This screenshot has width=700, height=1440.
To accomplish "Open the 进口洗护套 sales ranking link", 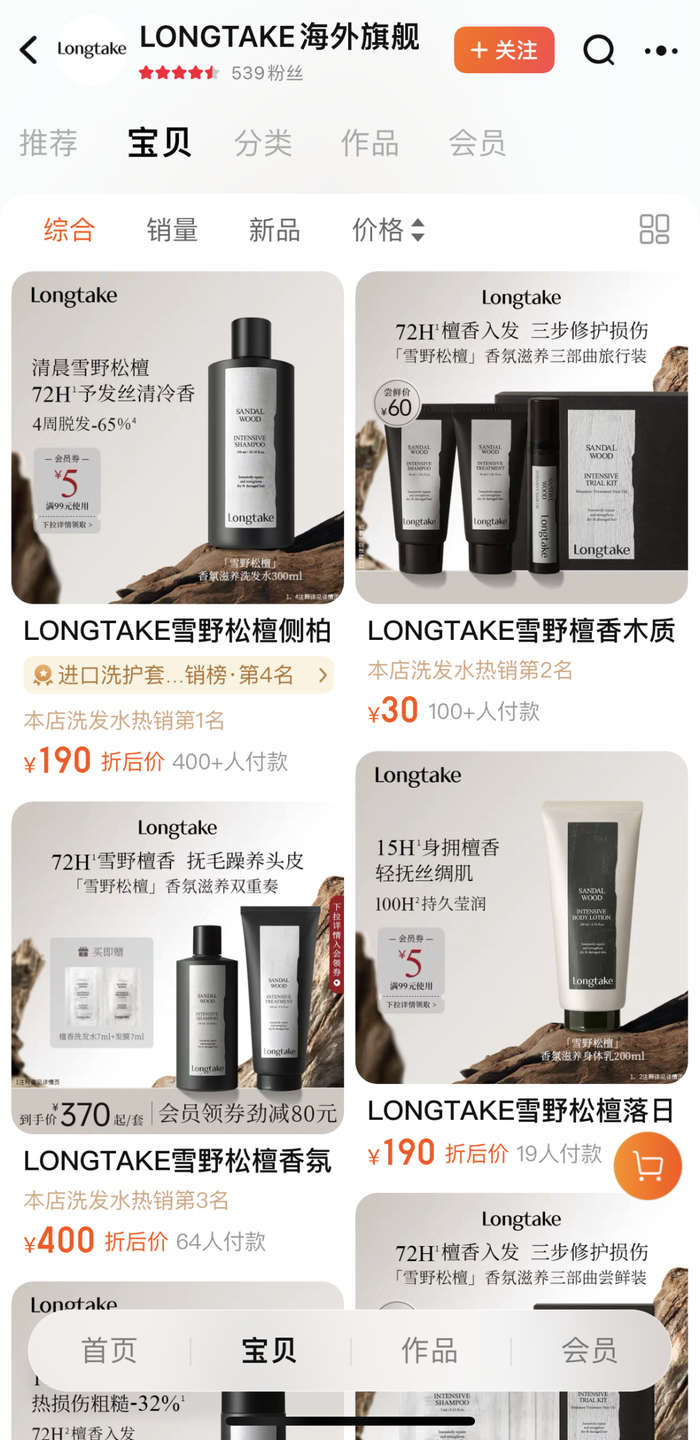I will (x=178, y=676).
